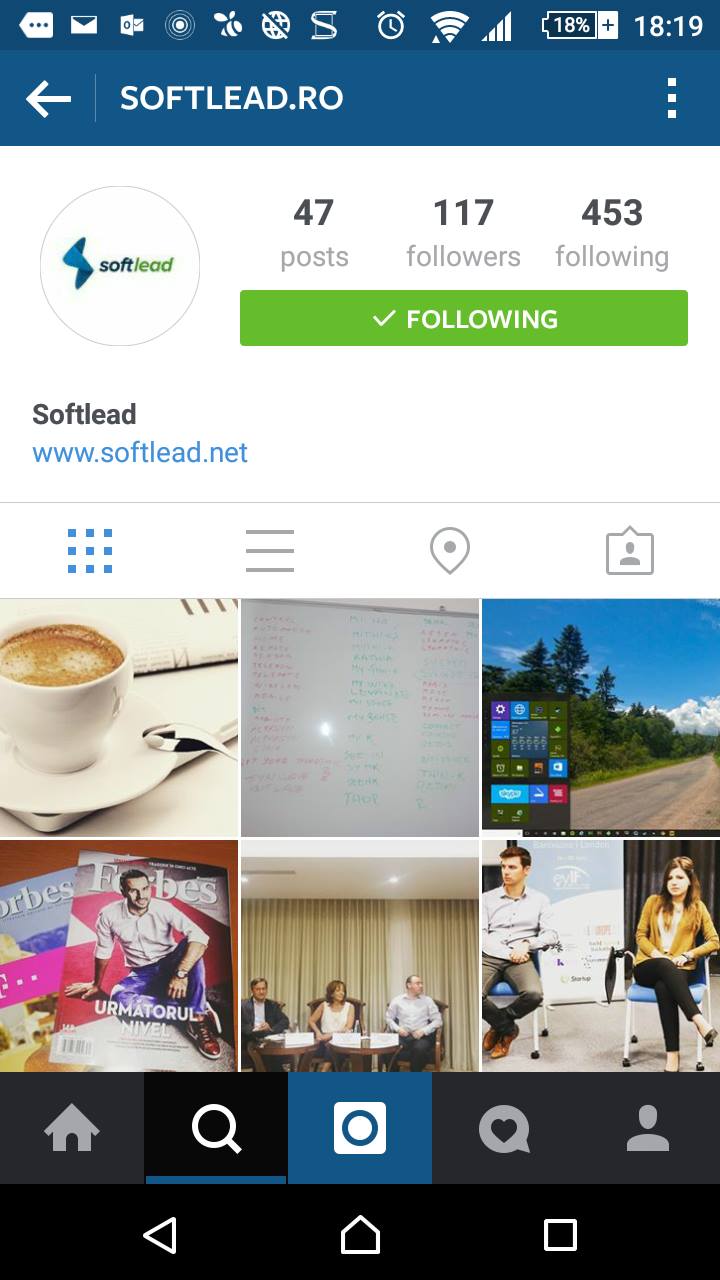Open the photo map location tab
Image resolution: width=720 pixels, height=1280 pixels.
450,551
